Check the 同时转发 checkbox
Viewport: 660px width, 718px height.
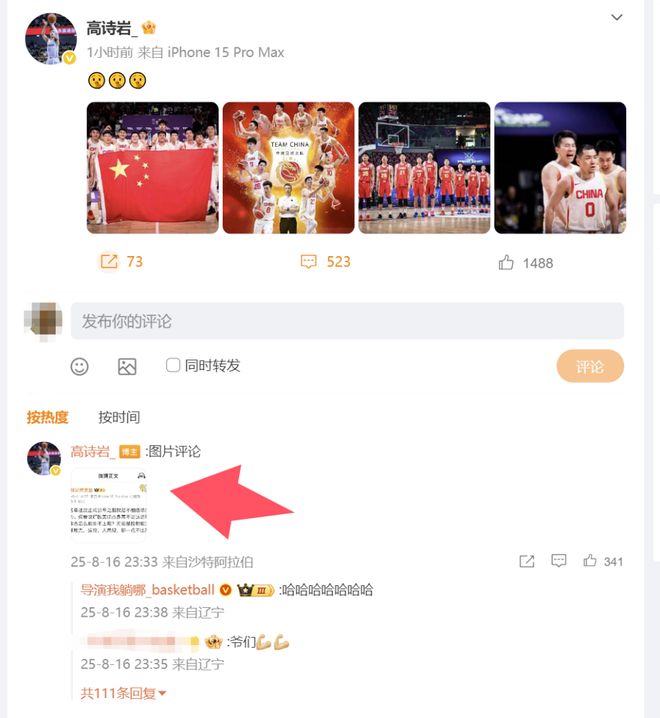[173, 365]
